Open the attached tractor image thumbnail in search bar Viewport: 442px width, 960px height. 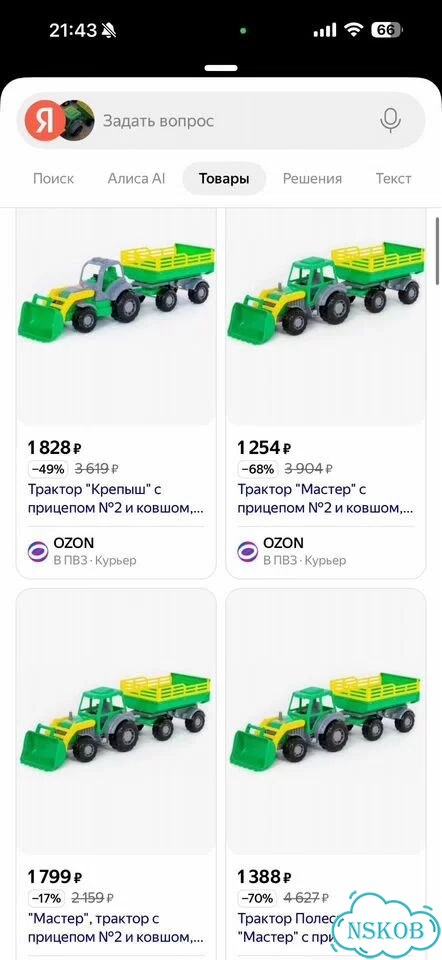click(77, 120)
